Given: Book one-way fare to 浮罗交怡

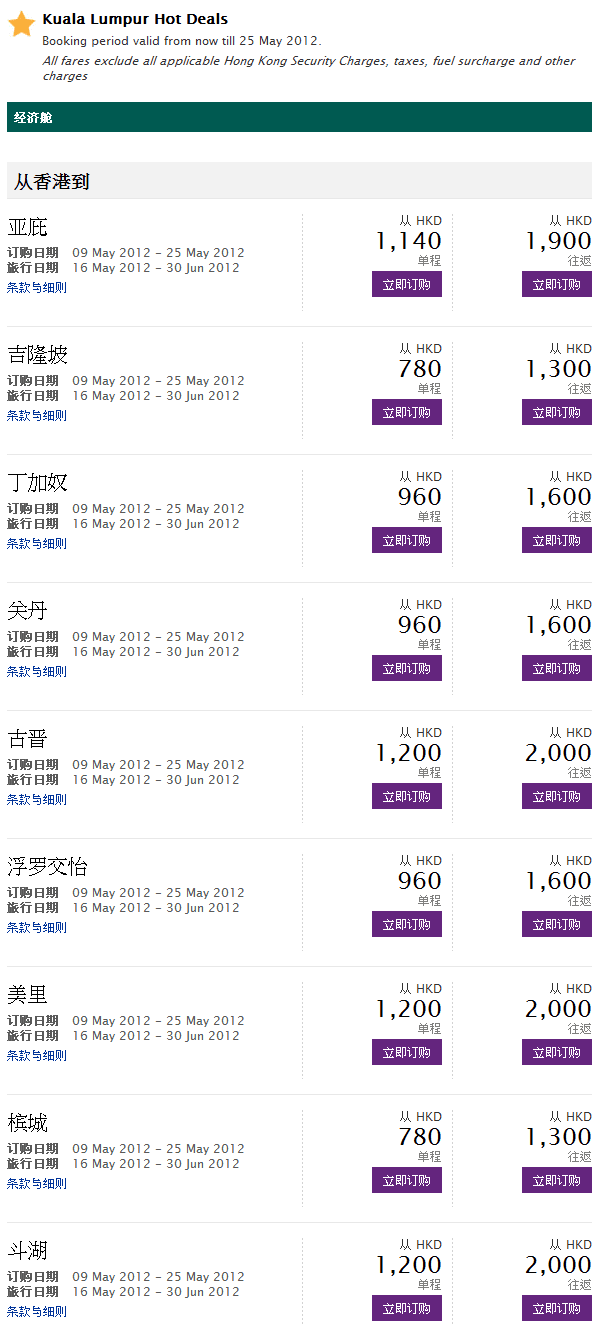Looking at the screenshot, I should point(407,924).
